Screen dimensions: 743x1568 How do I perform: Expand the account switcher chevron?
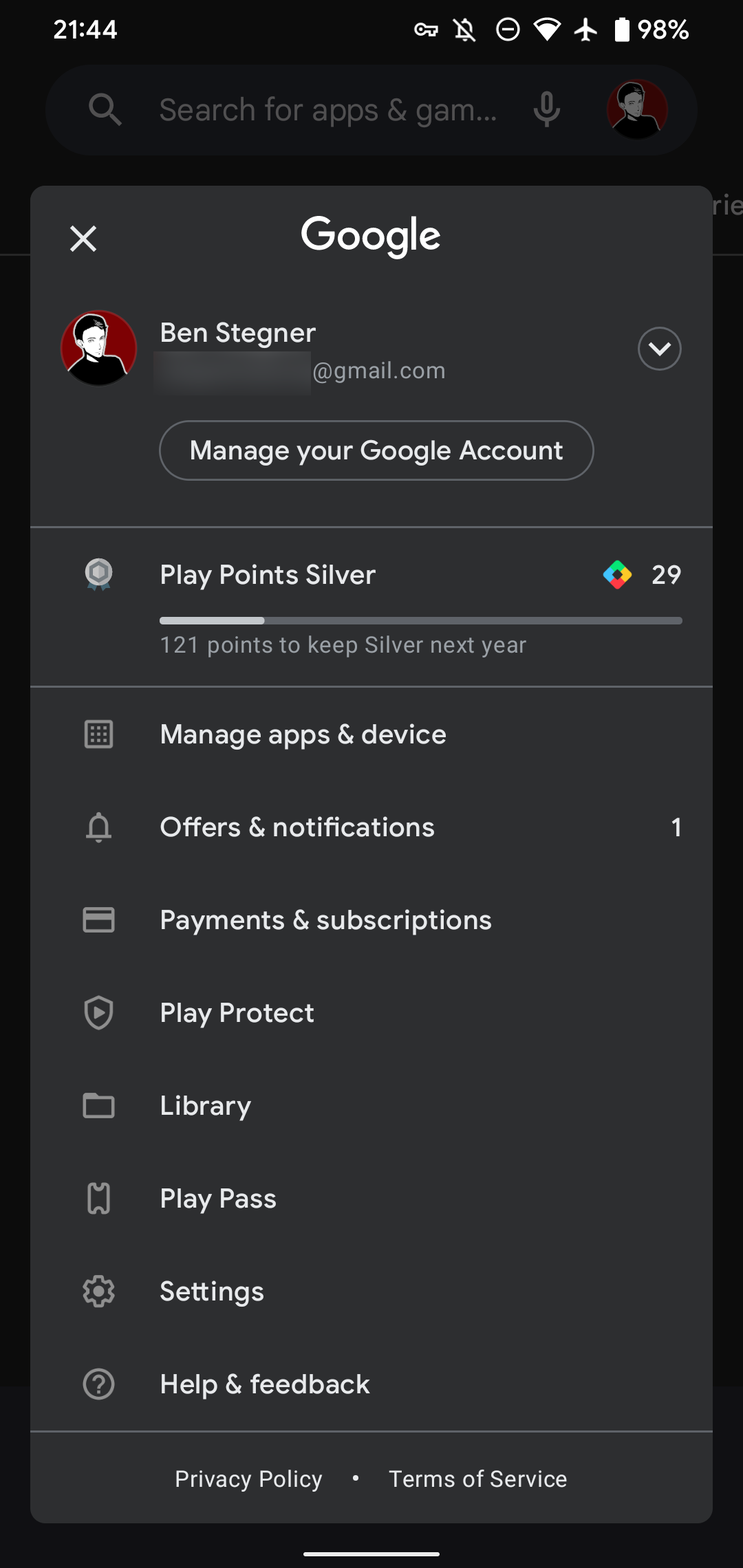click(x=659, y=349)
